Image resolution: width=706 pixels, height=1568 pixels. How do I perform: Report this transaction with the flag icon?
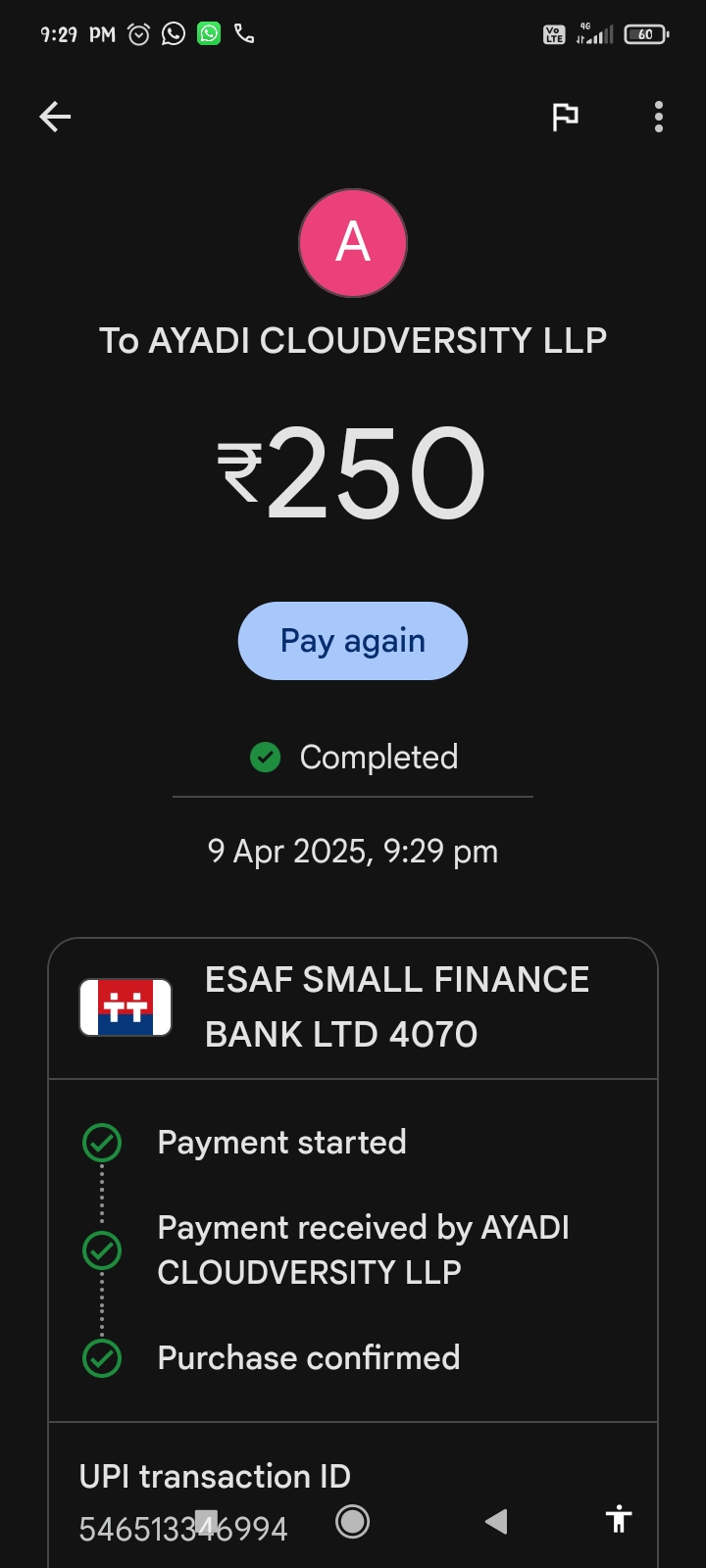pyautogui.click(x=565, y=118)
